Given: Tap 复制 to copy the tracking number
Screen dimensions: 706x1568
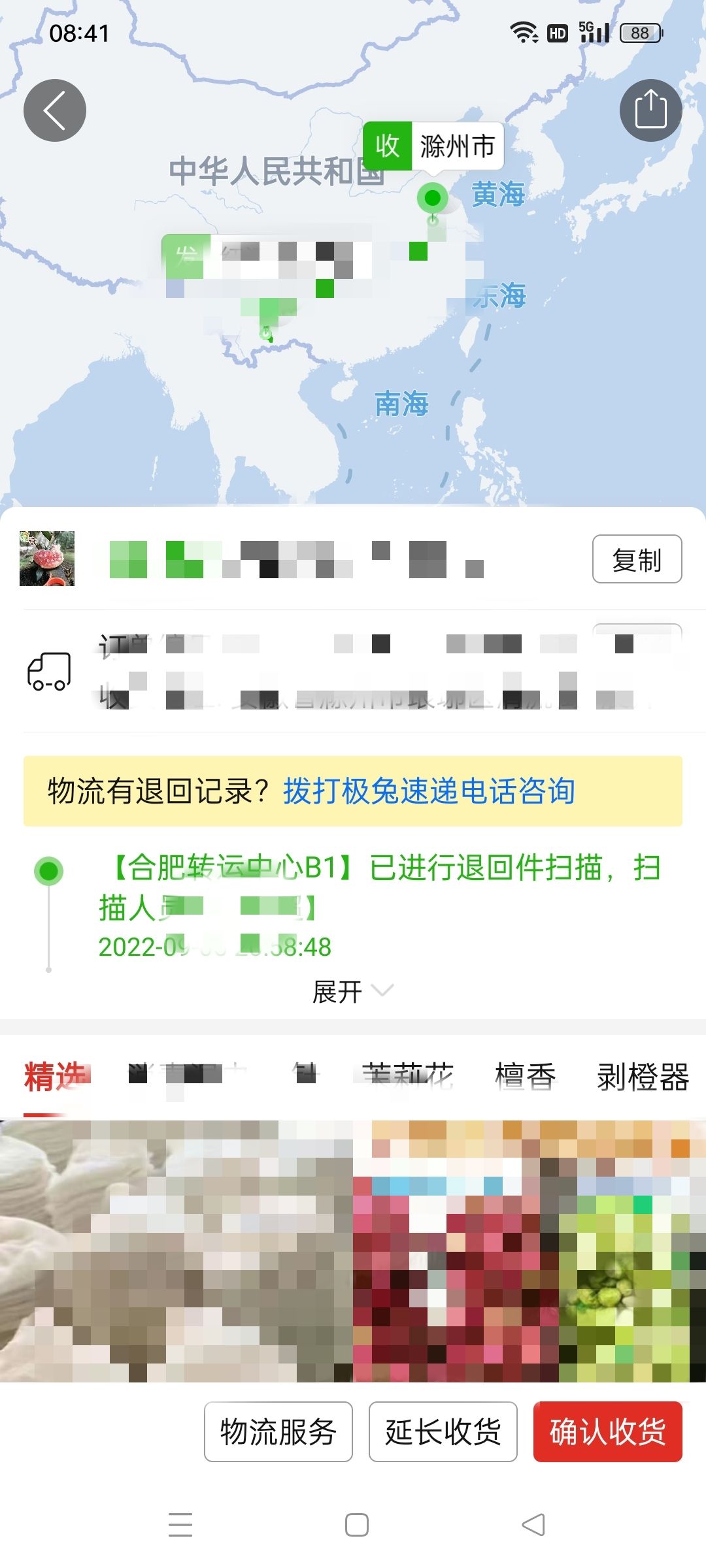Looking at the screenshot, I should click(637, 559).
